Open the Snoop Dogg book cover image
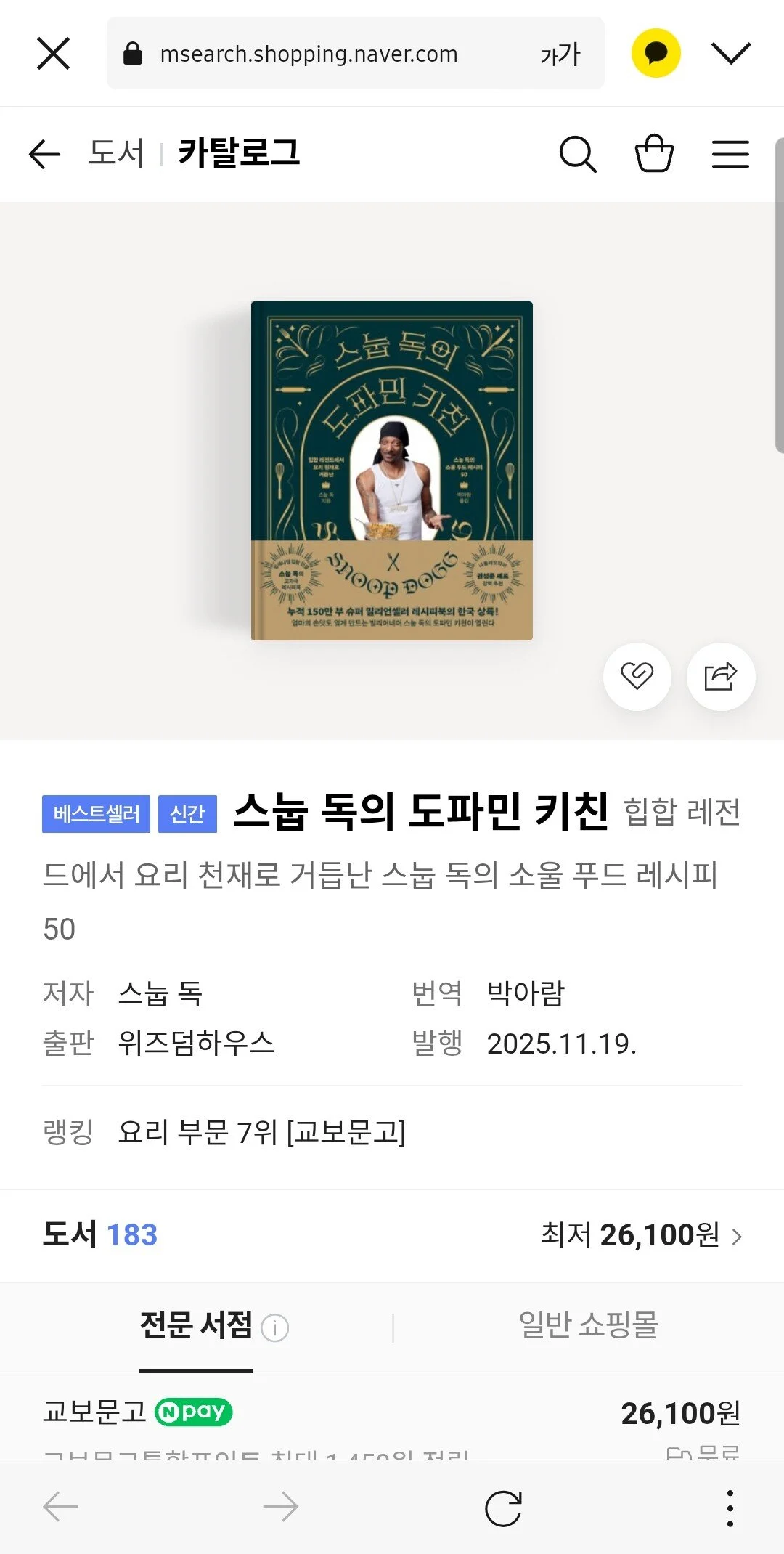The height and width of the screenshot is (1554, 784). (x=391, y=471)
